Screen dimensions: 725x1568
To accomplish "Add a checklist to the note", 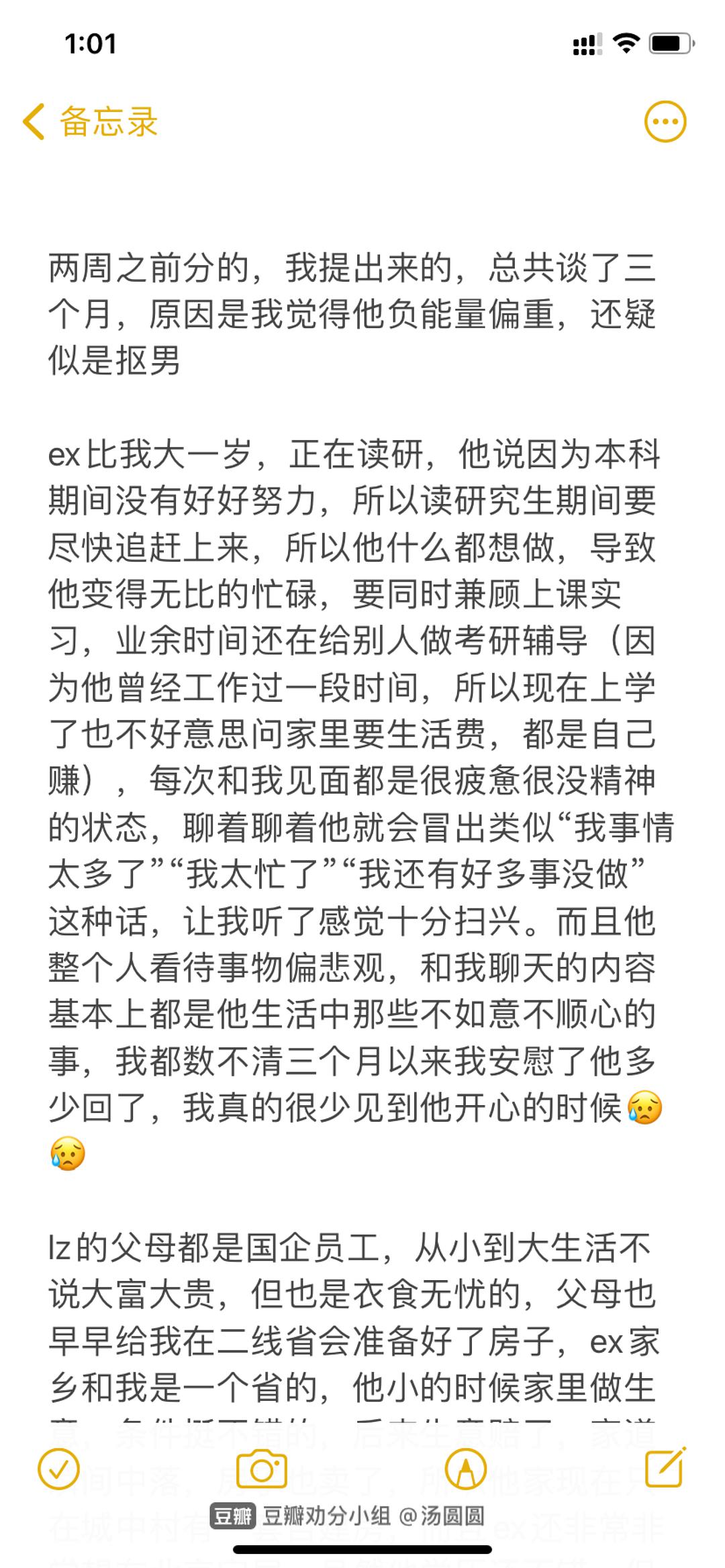I will 59,1469.
